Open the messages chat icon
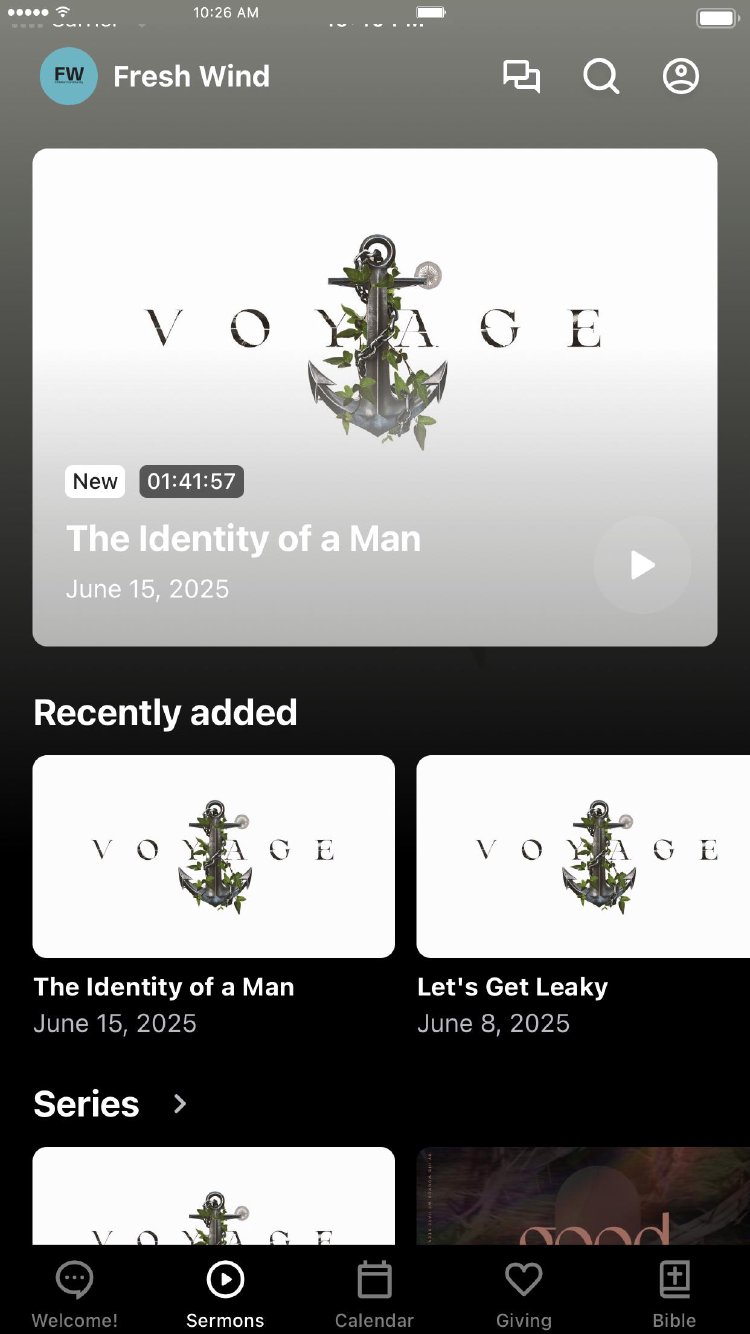750x1334 pixels. [x=521, y=77]
